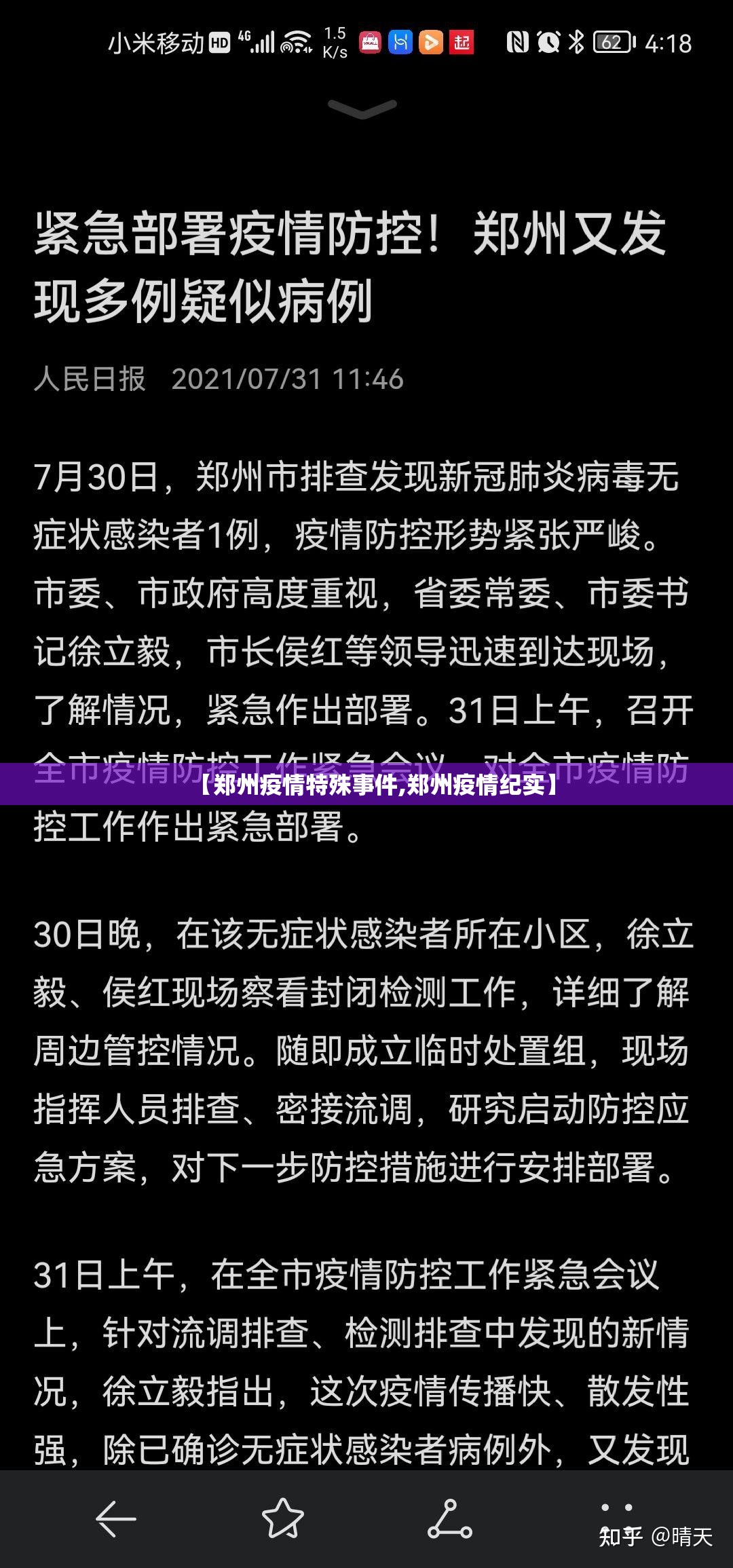Screen dimensions: 733x1568
Task: Share this Zhengzhou epidemic article
Action: [449, 1518]
